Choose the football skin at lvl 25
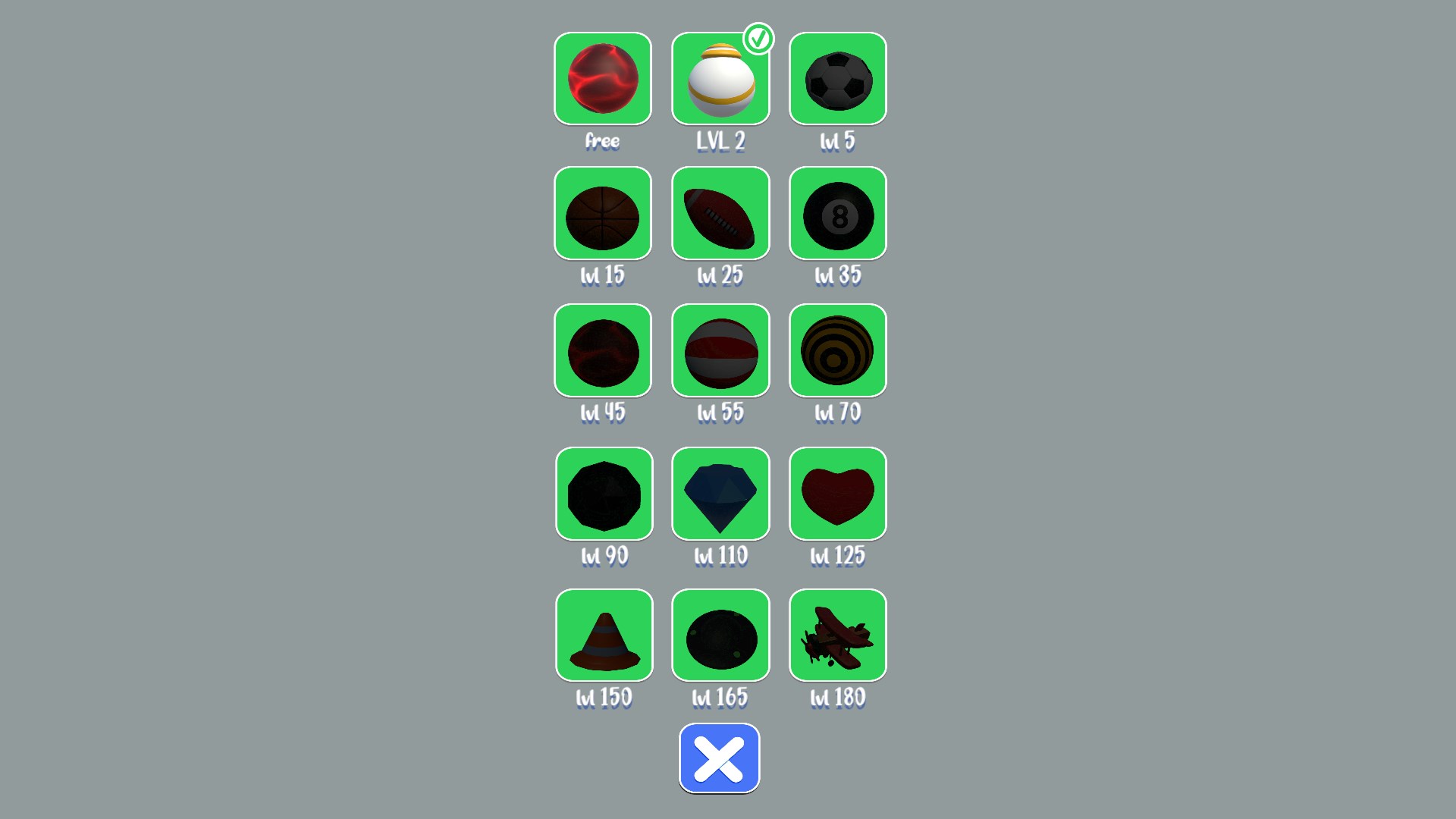The height and width of the screenshot is (819, 1456). tap(720, 214)
